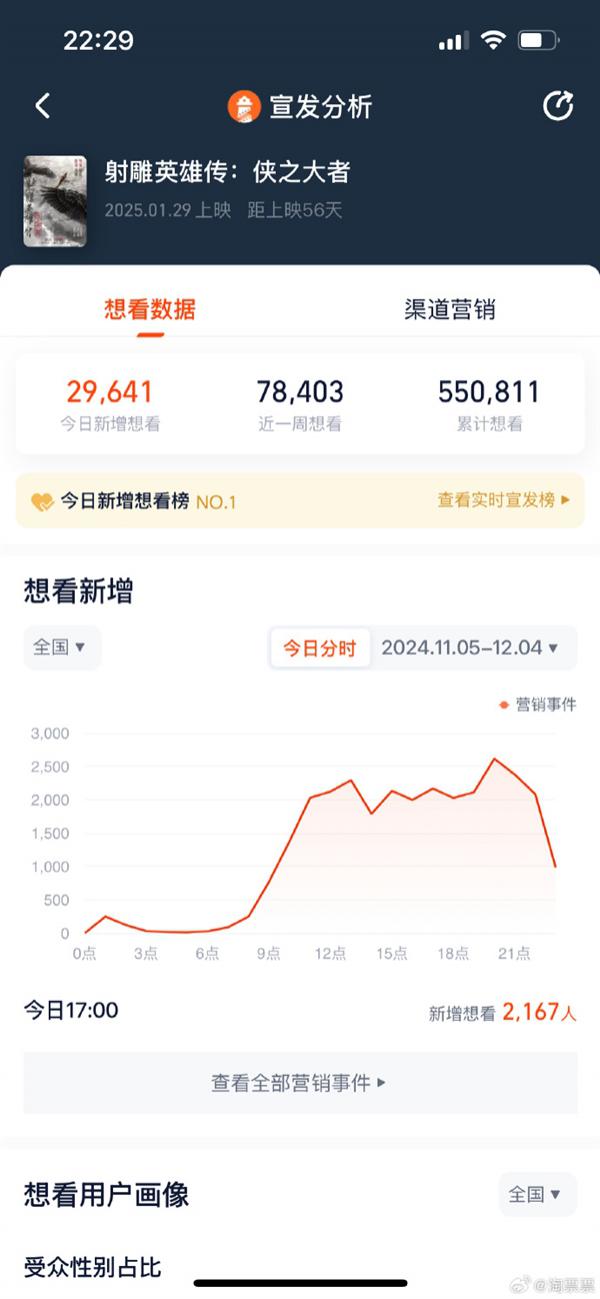The image size is (600, 1299).
Task: Open 查看实时宣发榜 link
Action: pyautogui.click(x=503, y=500)
